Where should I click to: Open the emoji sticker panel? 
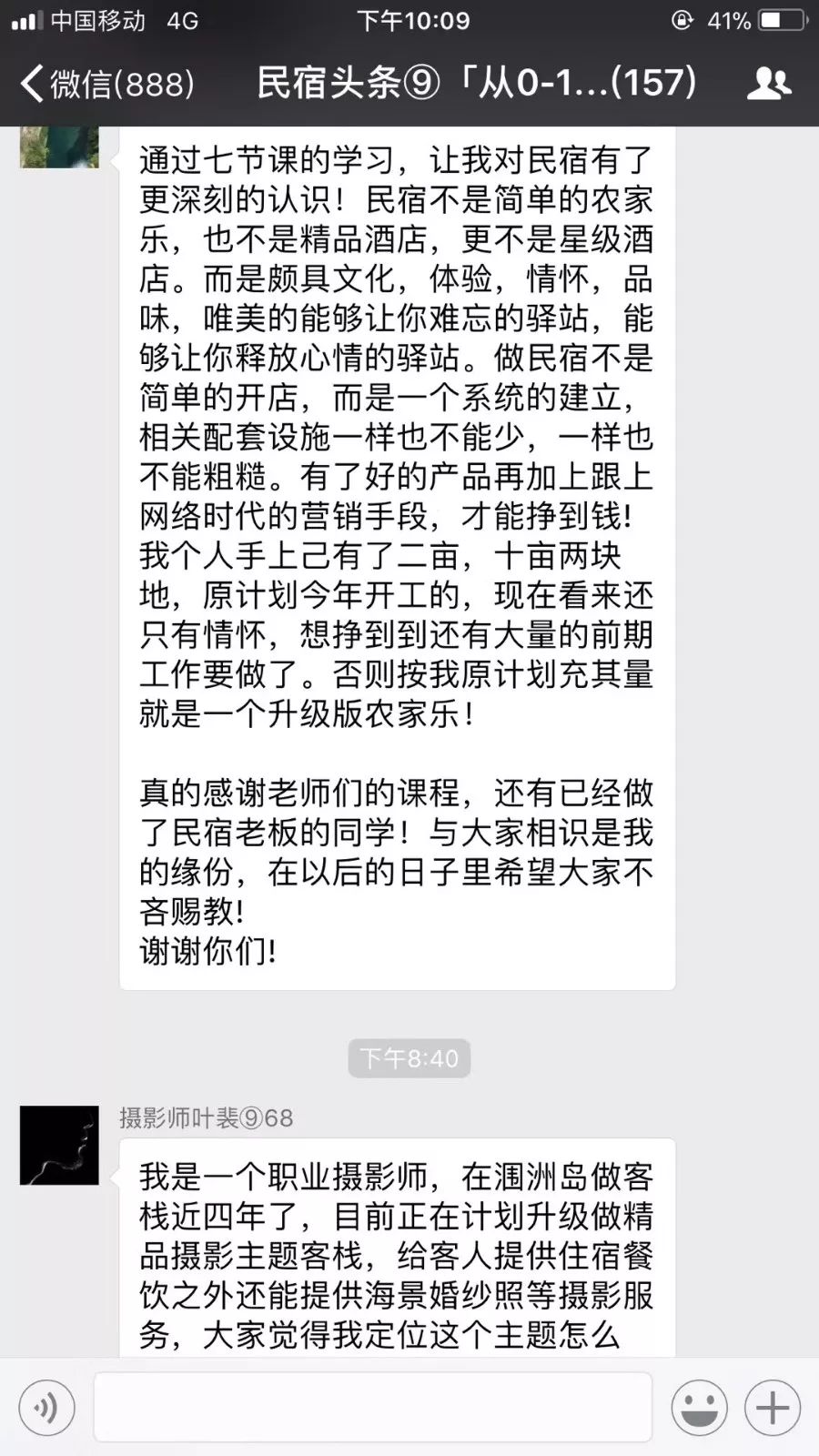pos(699,1408)
